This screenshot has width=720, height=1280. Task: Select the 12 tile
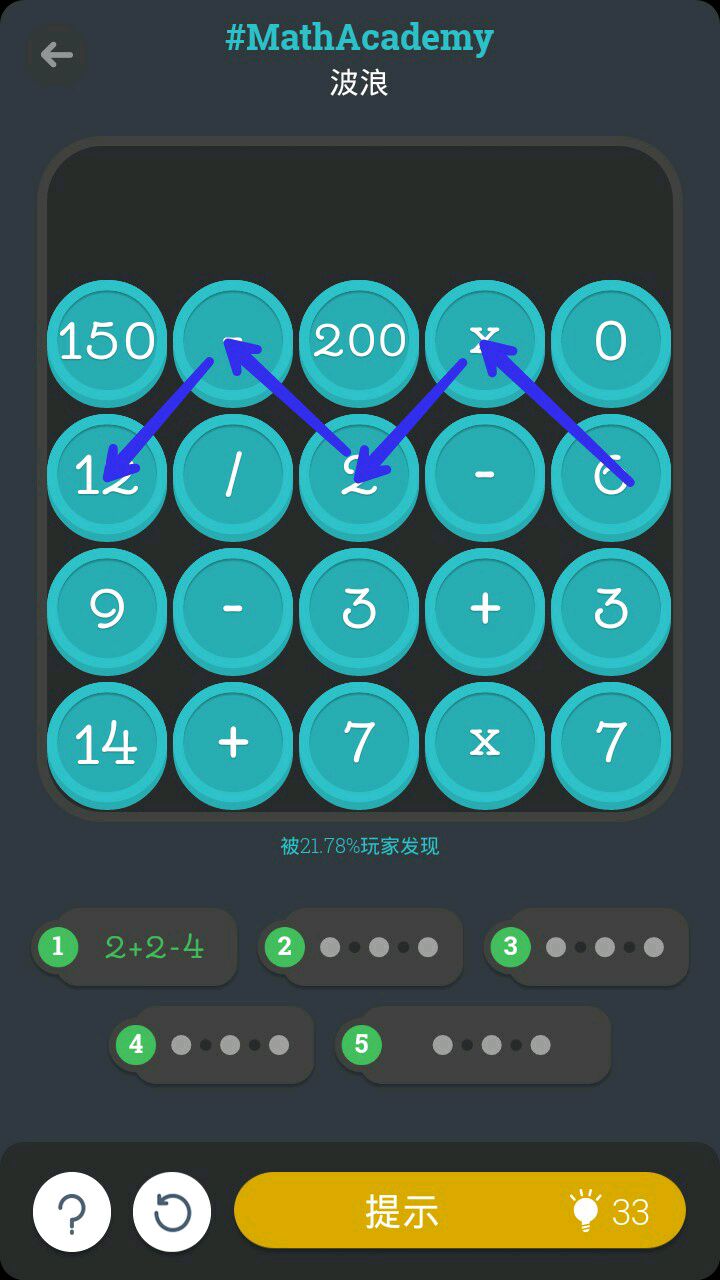point(107,475)
